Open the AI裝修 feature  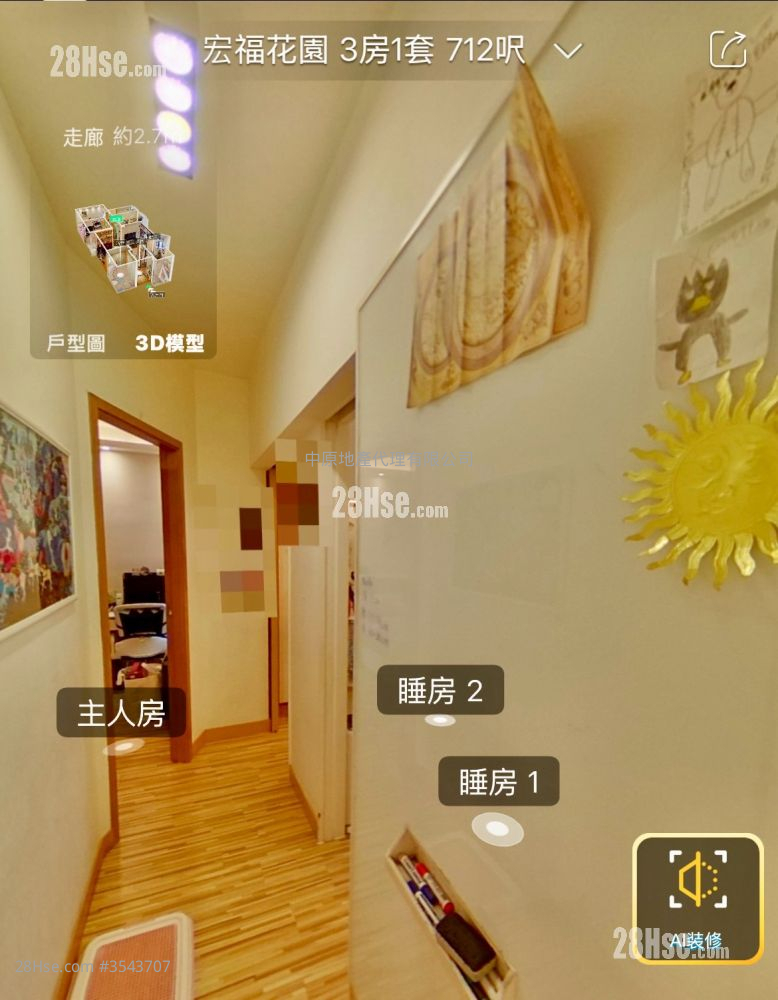pos(697,897)
